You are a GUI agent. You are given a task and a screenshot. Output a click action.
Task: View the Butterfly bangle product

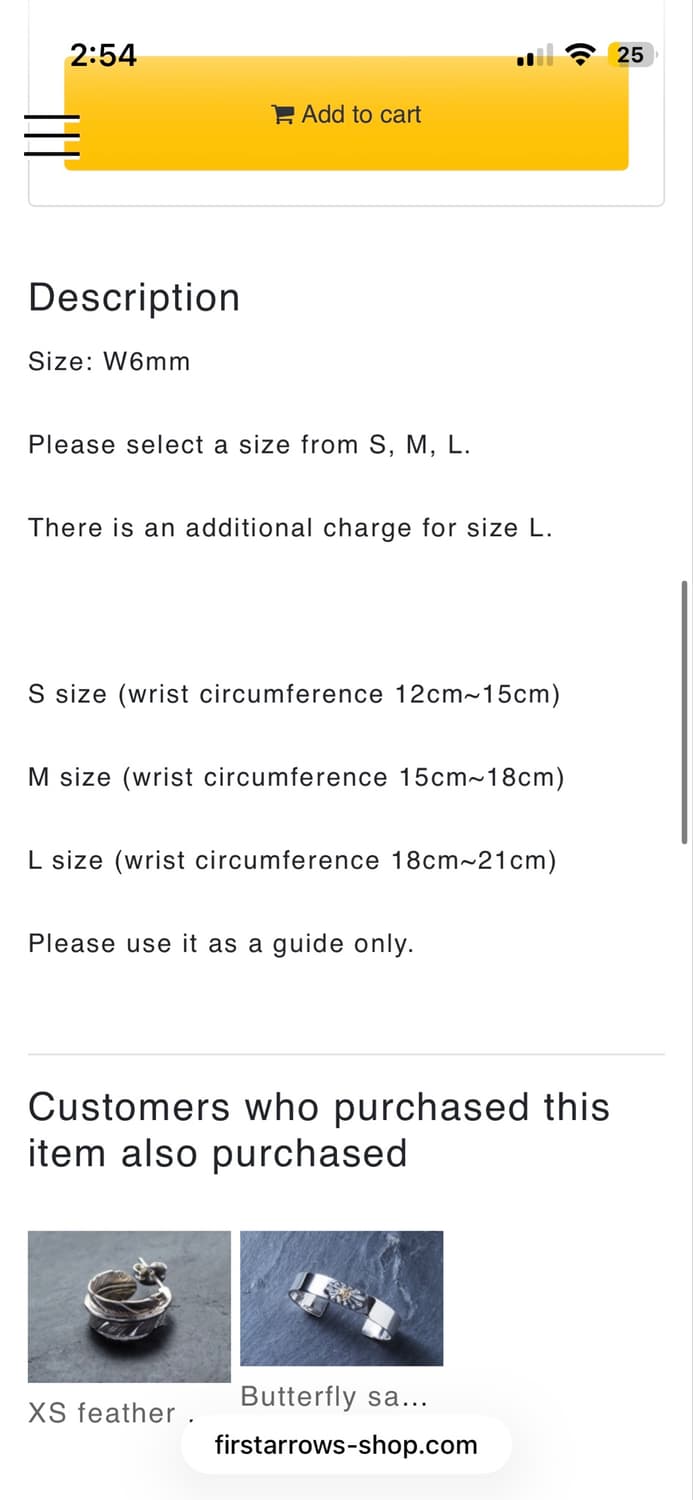coord(342,1298)
